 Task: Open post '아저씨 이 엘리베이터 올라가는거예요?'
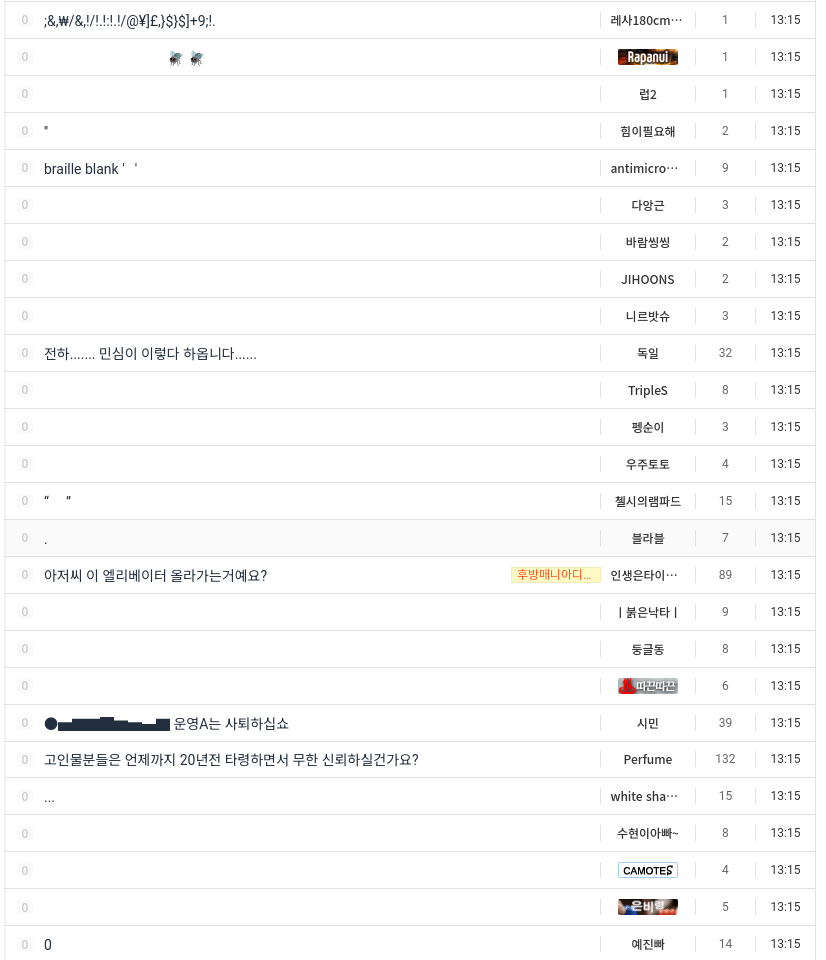coord(155,576)
